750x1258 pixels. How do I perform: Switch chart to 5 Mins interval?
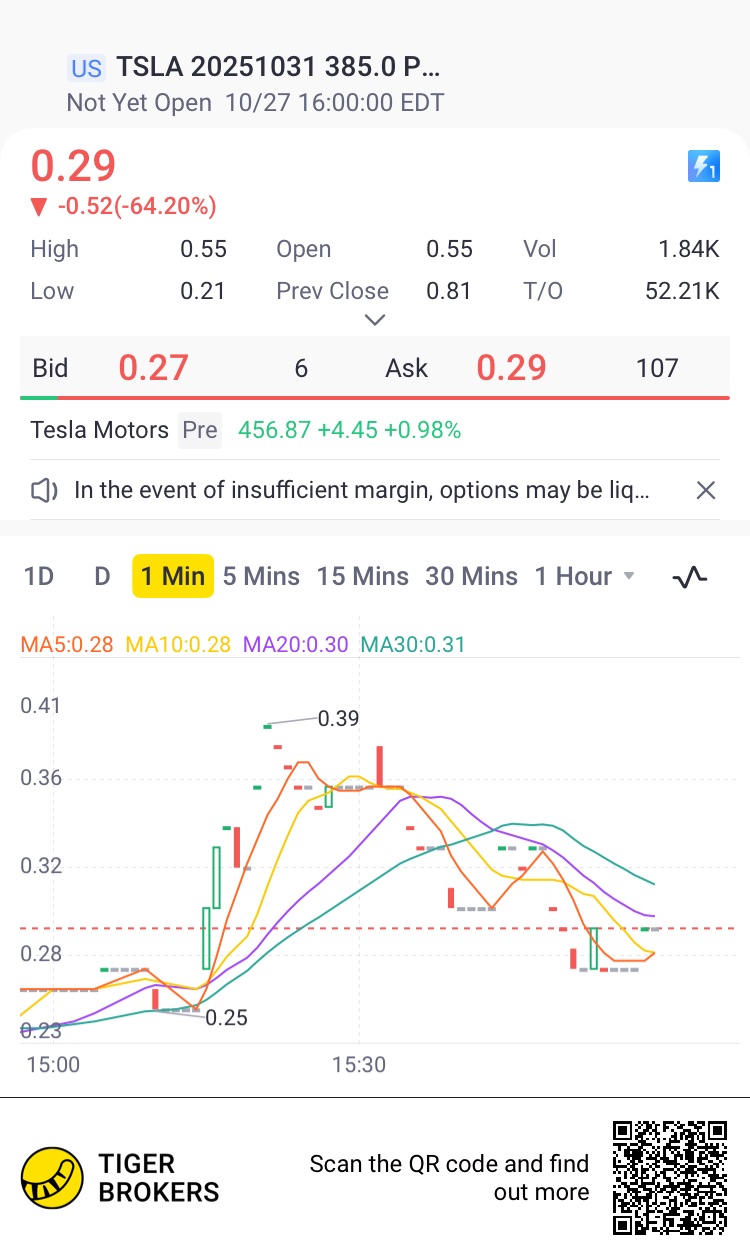tap(261, 576)
